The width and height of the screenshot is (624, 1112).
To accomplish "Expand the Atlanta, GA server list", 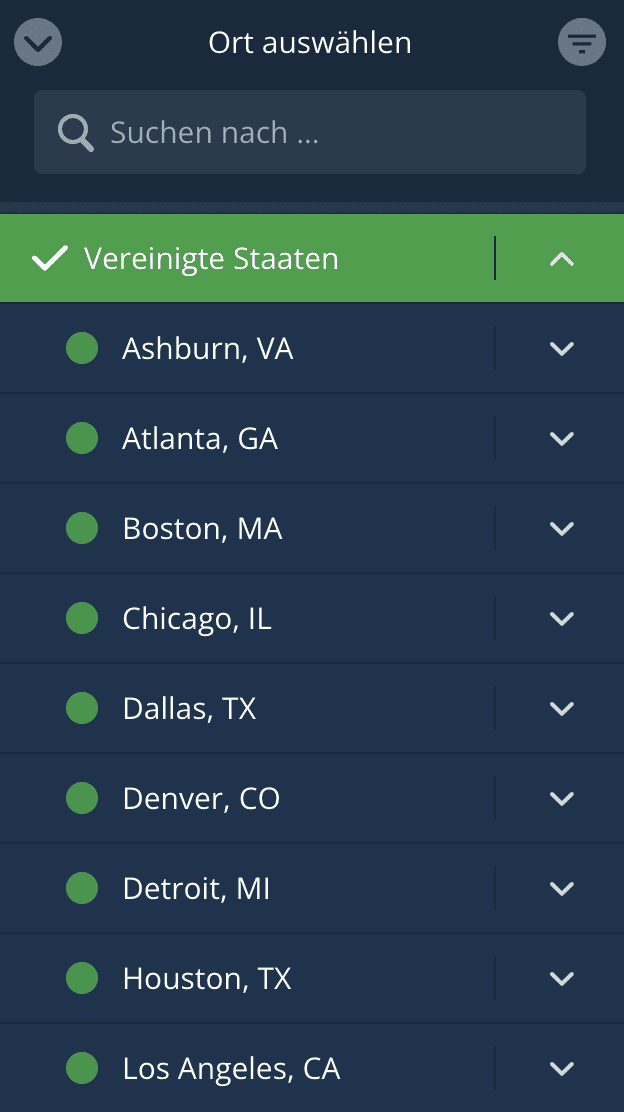I will (x=561, y=439).
